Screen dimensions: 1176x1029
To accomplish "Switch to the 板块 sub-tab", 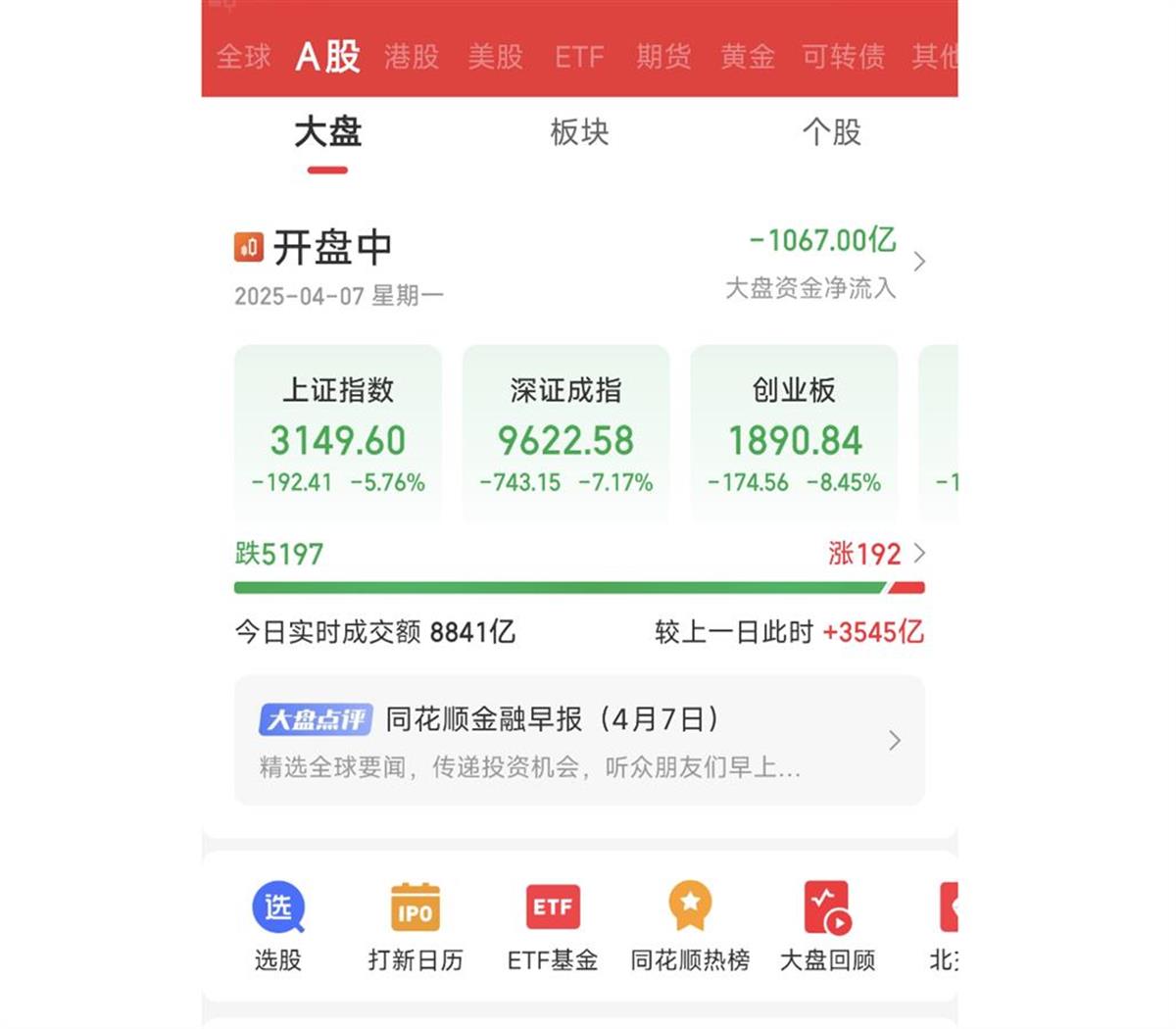I will click(x=579, y=132).
